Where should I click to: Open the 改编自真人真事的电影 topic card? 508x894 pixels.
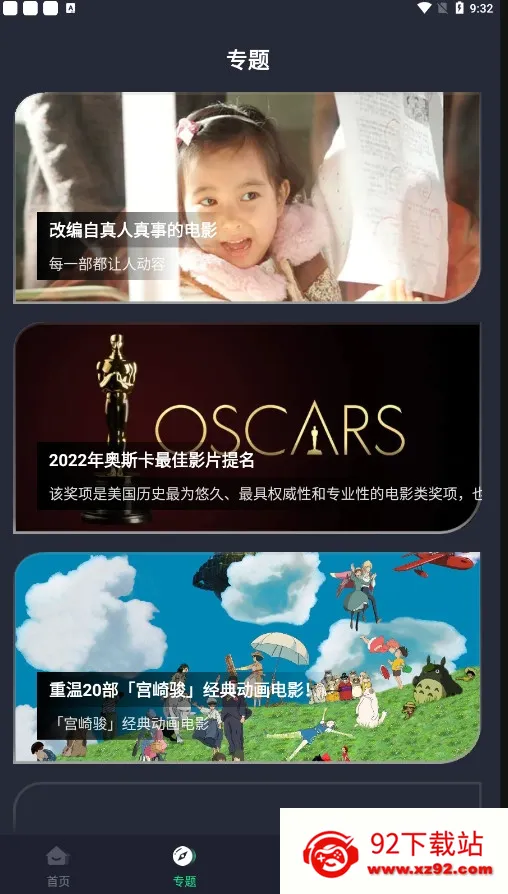(x=247, y=197)
